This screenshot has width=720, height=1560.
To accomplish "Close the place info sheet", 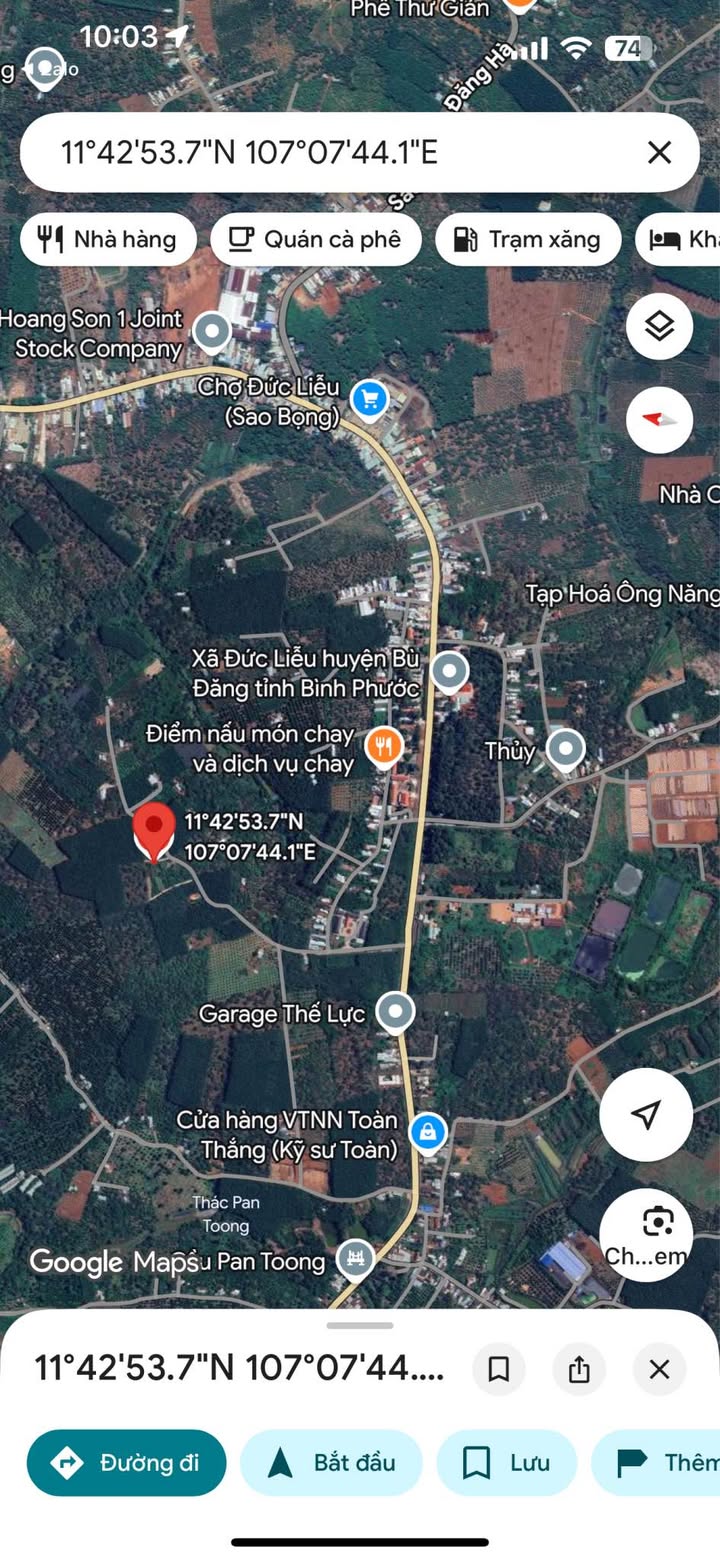I will click(659, 1368).
